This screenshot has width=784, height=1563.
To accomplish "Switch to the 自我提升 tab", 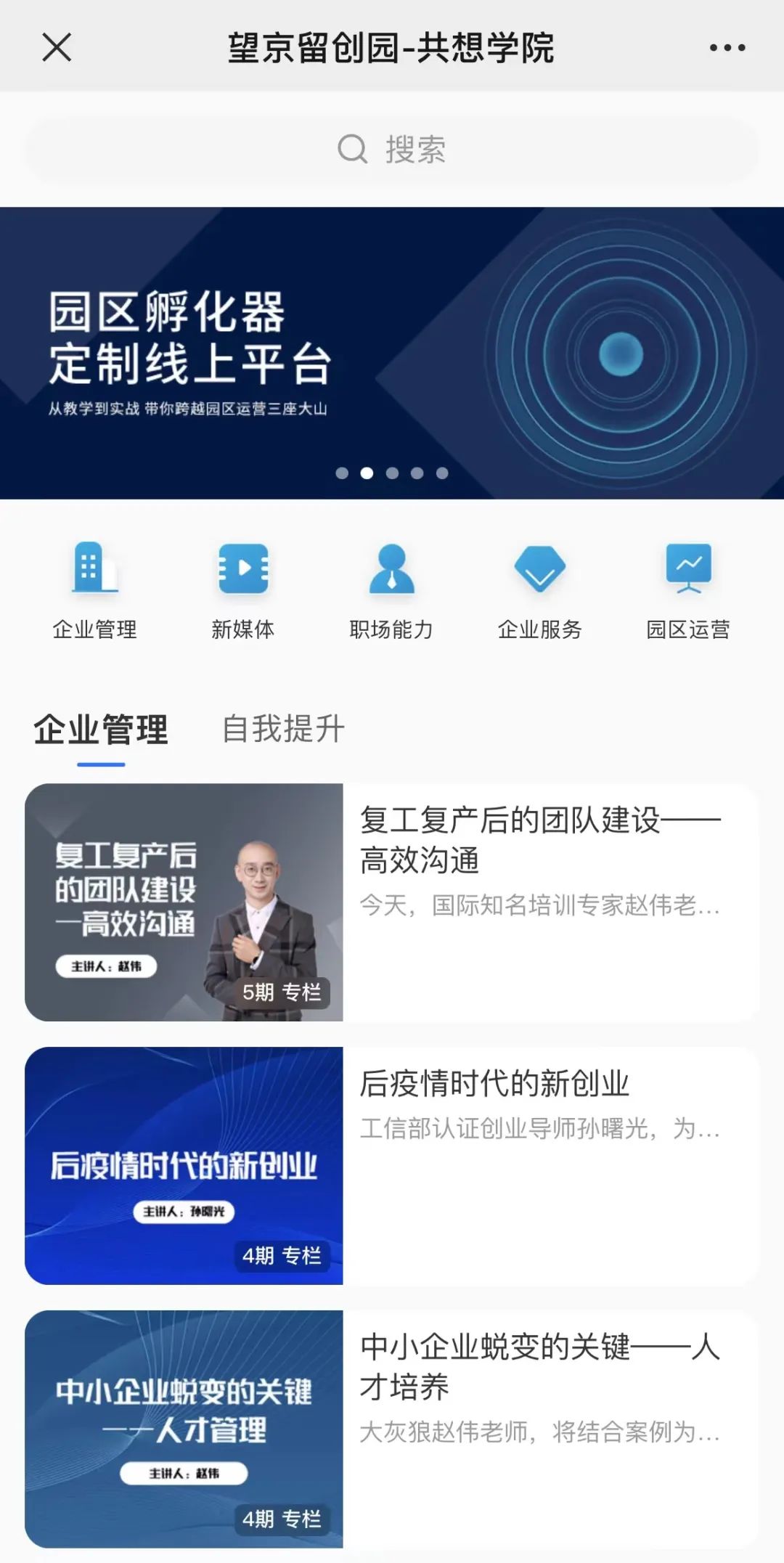I will [283, 729].
